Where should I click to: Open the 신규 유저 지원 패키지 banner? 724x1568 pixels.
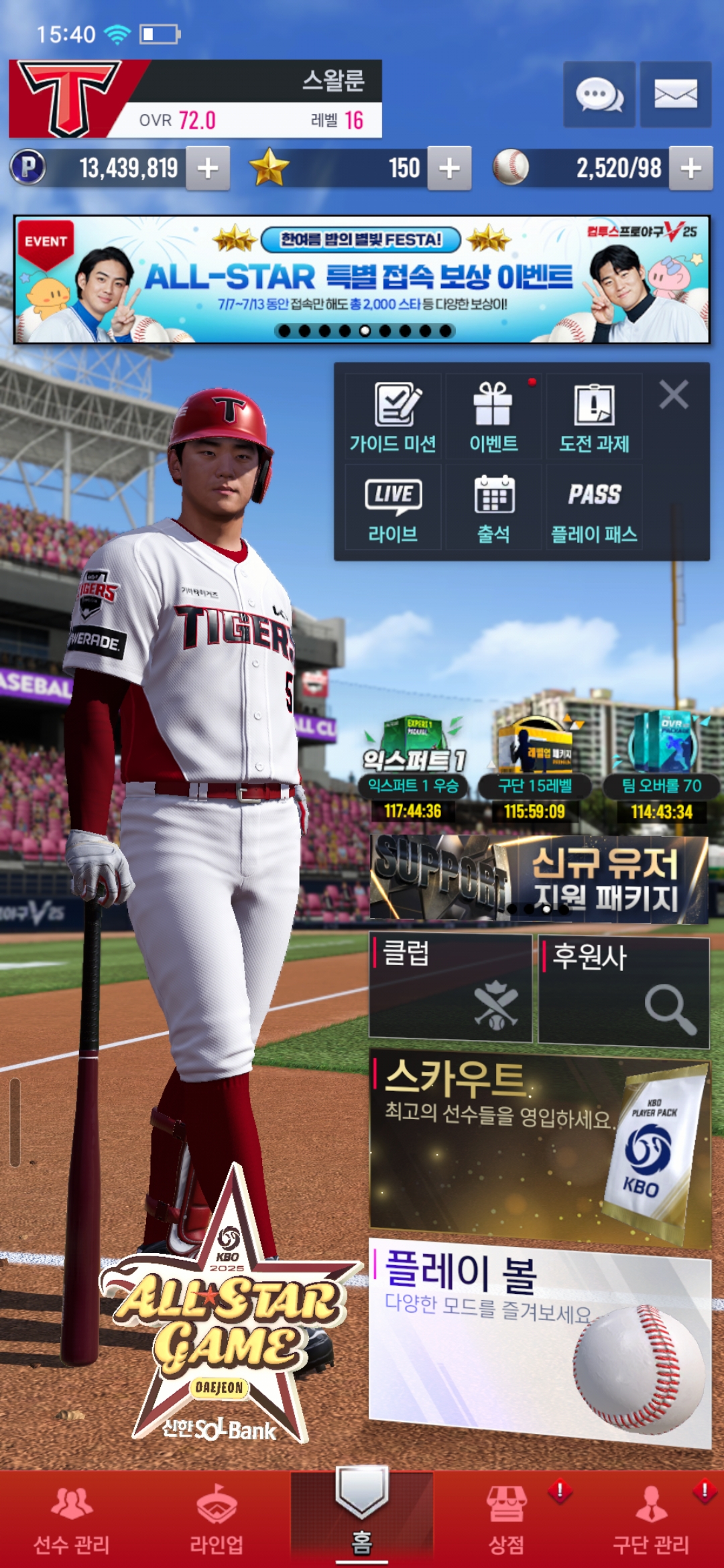(x=539, y=878)
